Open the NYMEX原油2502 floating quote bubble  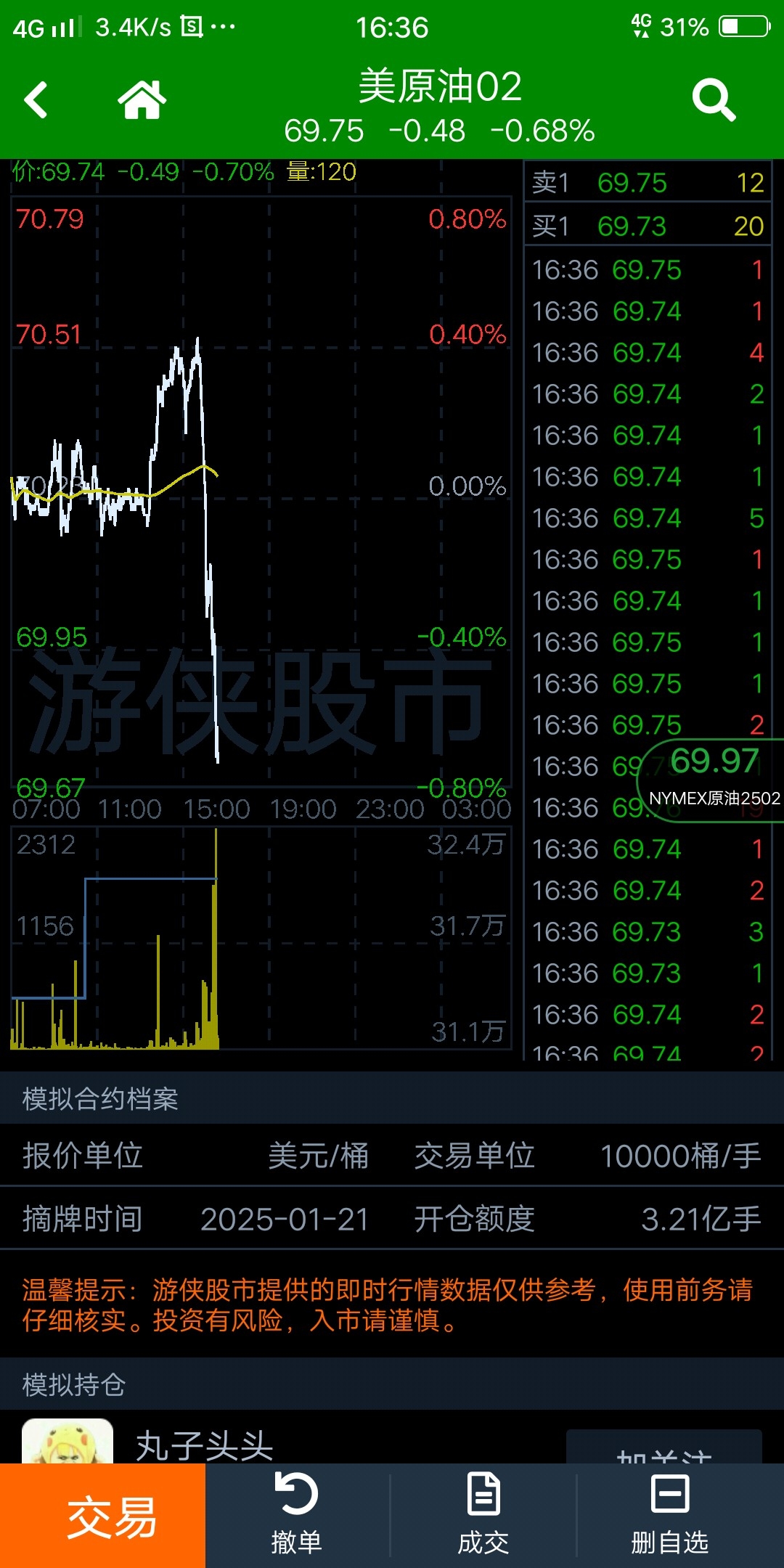[713, 780]
